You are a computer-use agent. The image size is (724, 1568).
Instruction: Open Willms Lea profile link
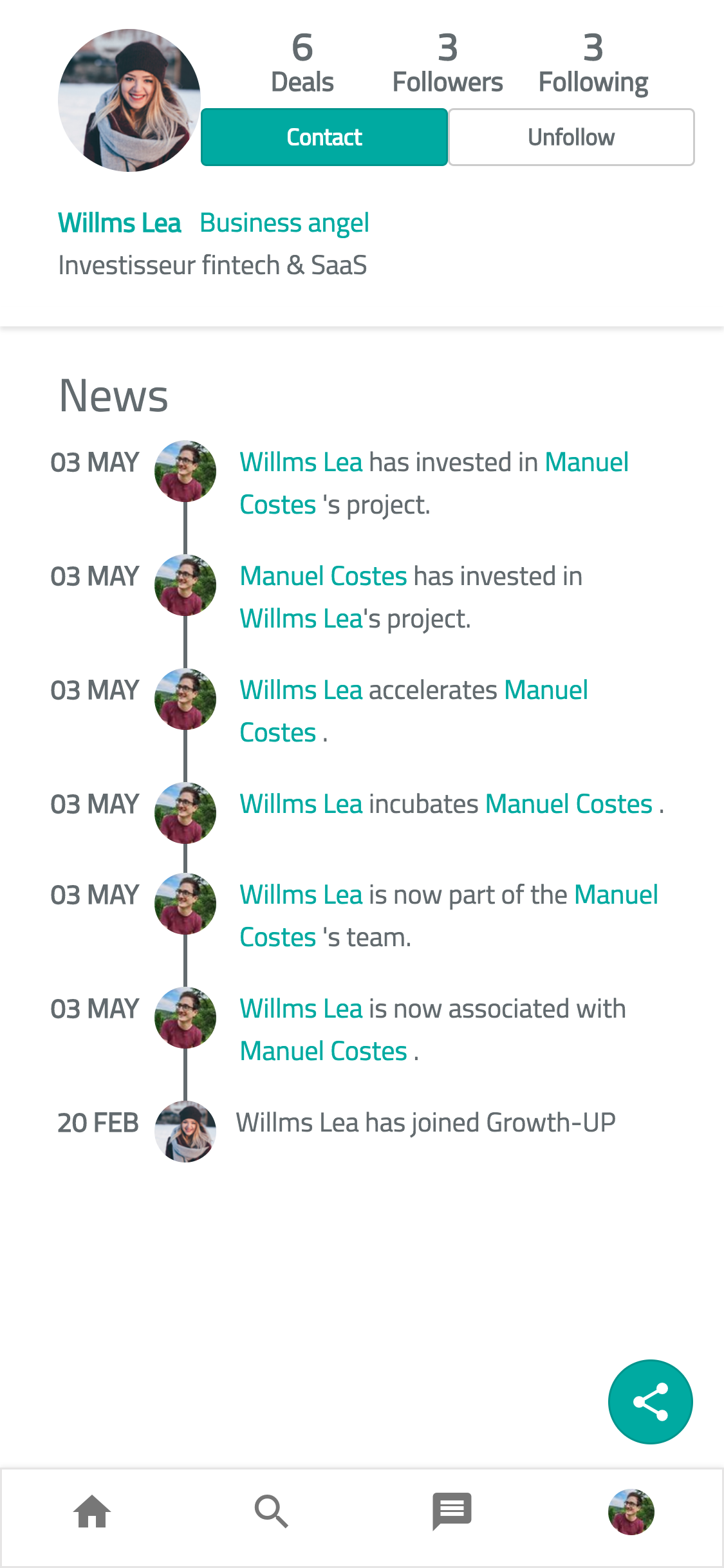[120, 222]
